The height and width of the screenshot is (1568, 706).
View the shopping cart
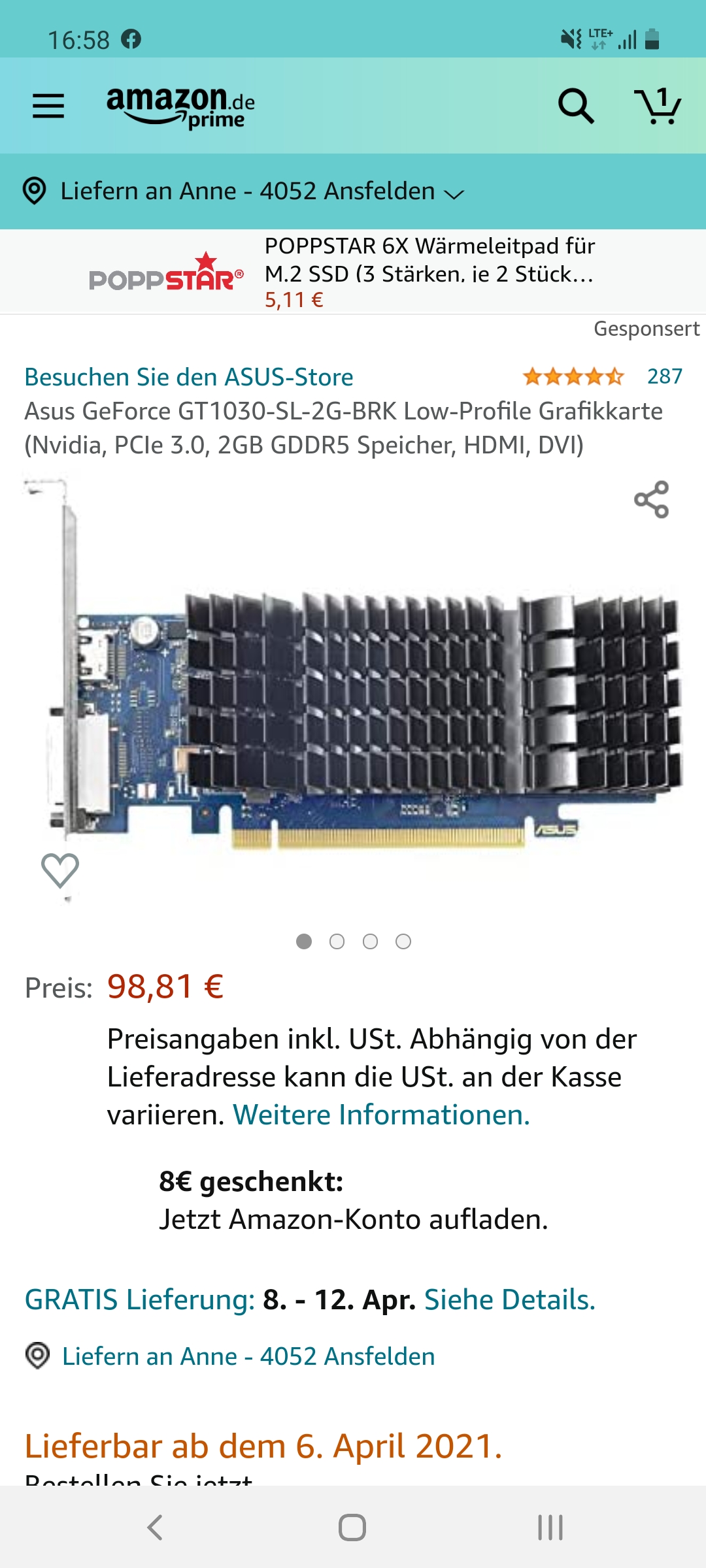658,106
